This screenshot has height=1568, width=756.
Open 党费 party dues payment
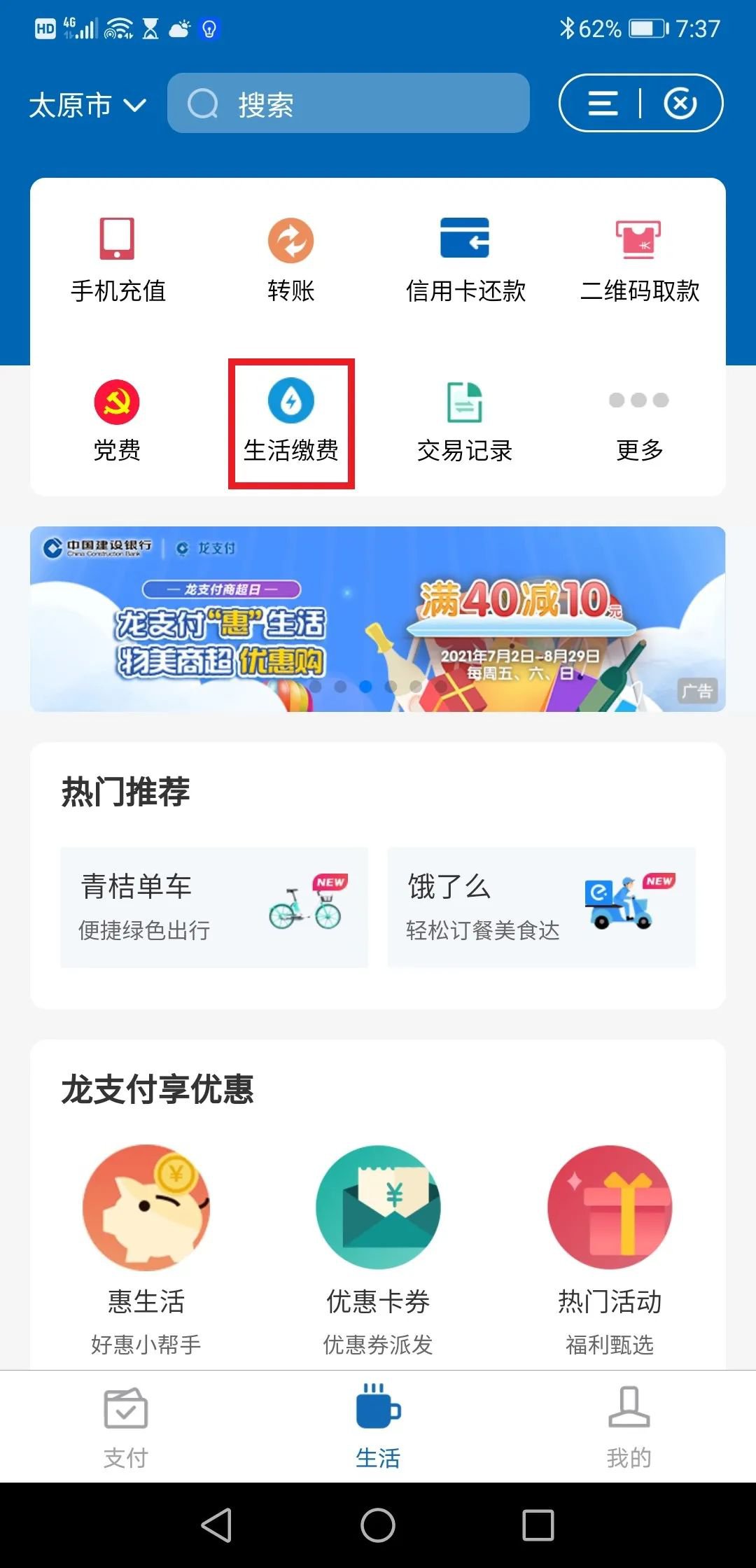click(x=117, y=420)
